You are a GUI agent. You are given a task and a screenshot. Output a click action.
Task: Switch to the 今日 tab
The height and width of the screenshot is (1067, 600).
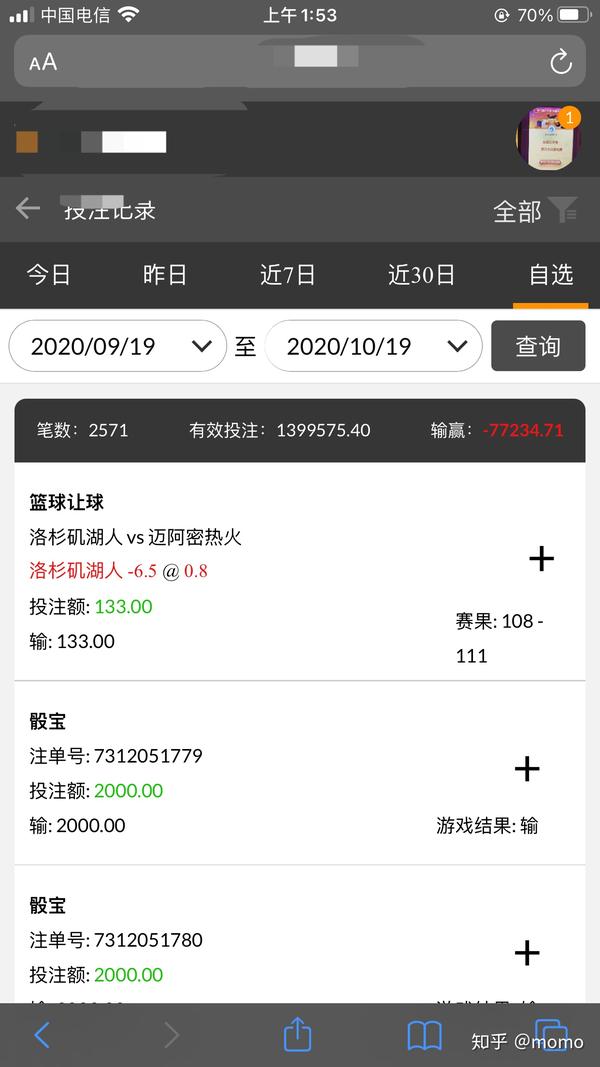tap(48, 274)
